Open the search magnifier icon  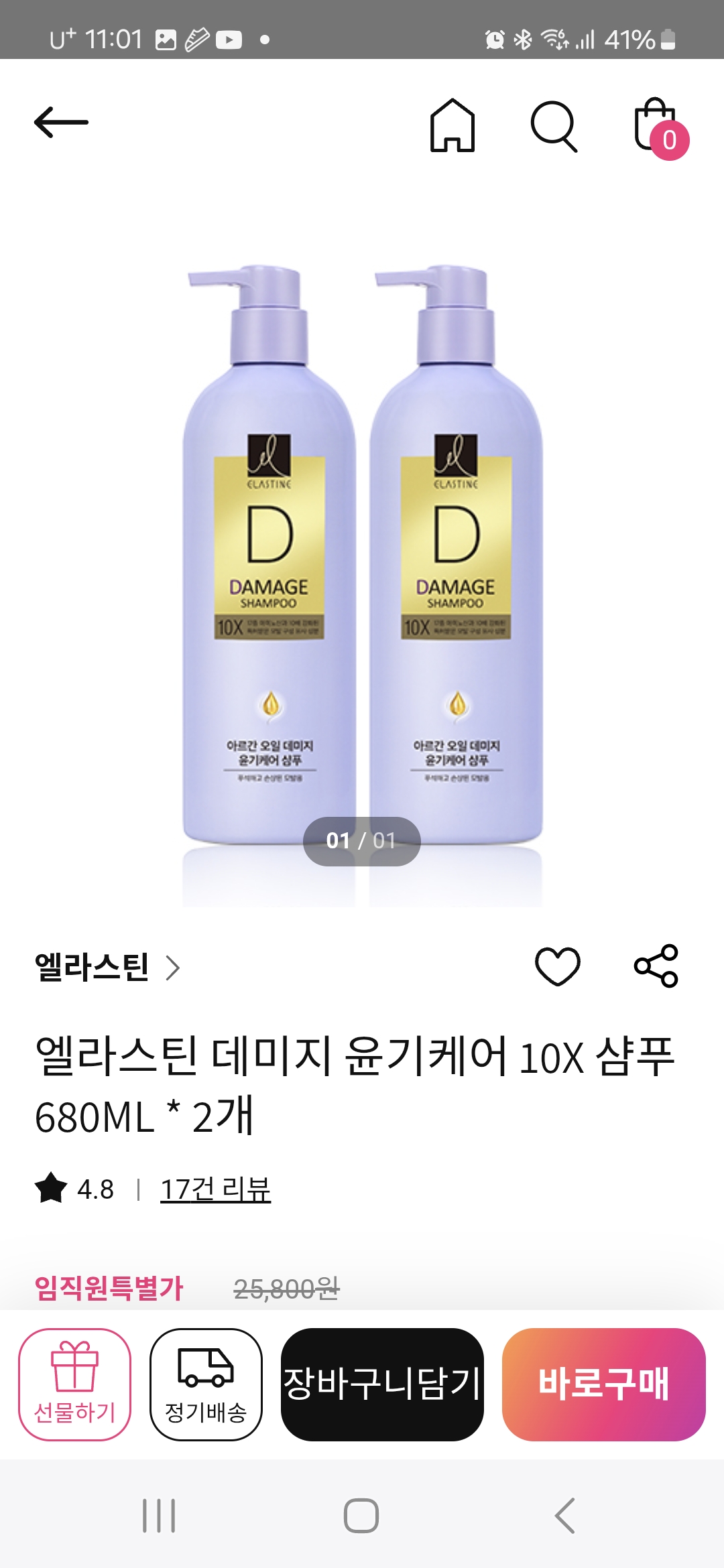point(554,126)
